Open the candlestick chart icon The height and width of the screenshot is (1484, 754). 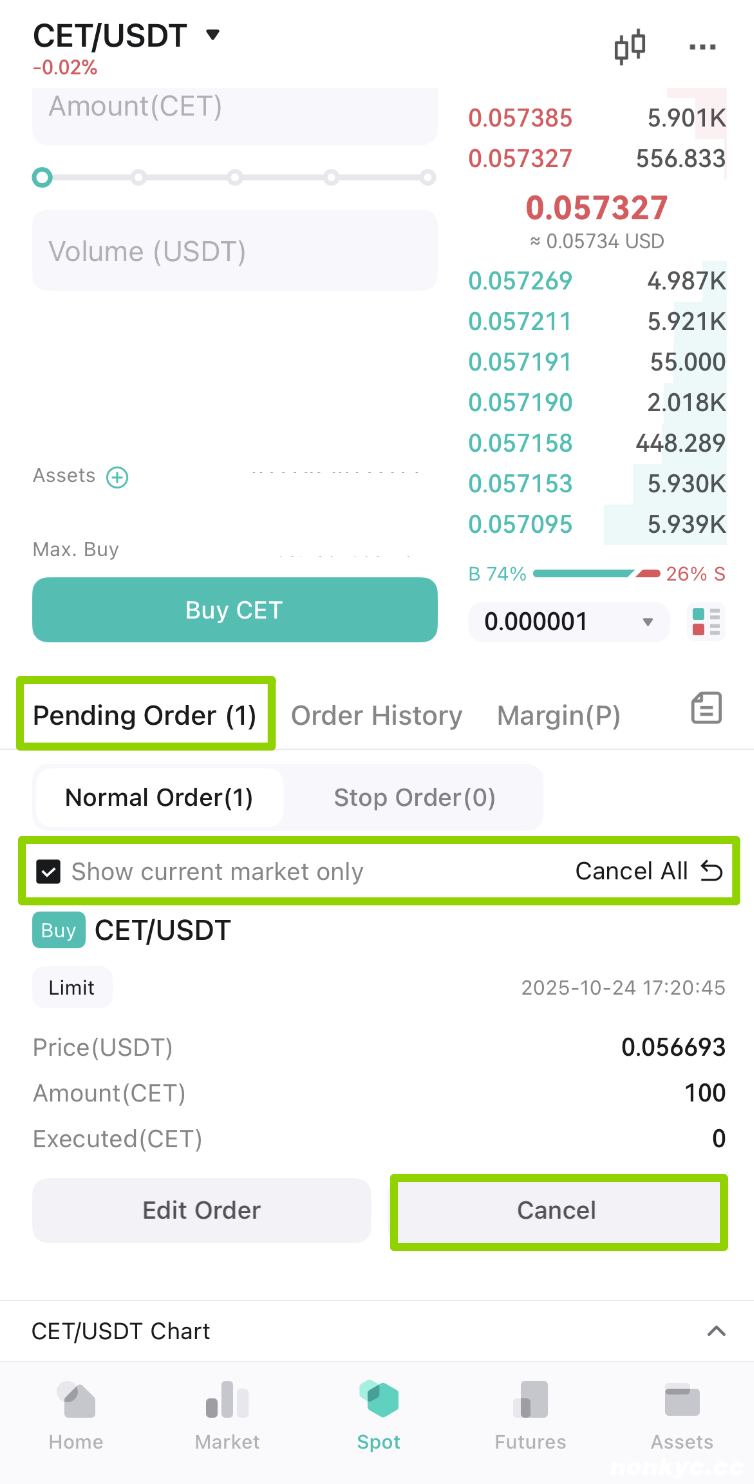(630, 47)
